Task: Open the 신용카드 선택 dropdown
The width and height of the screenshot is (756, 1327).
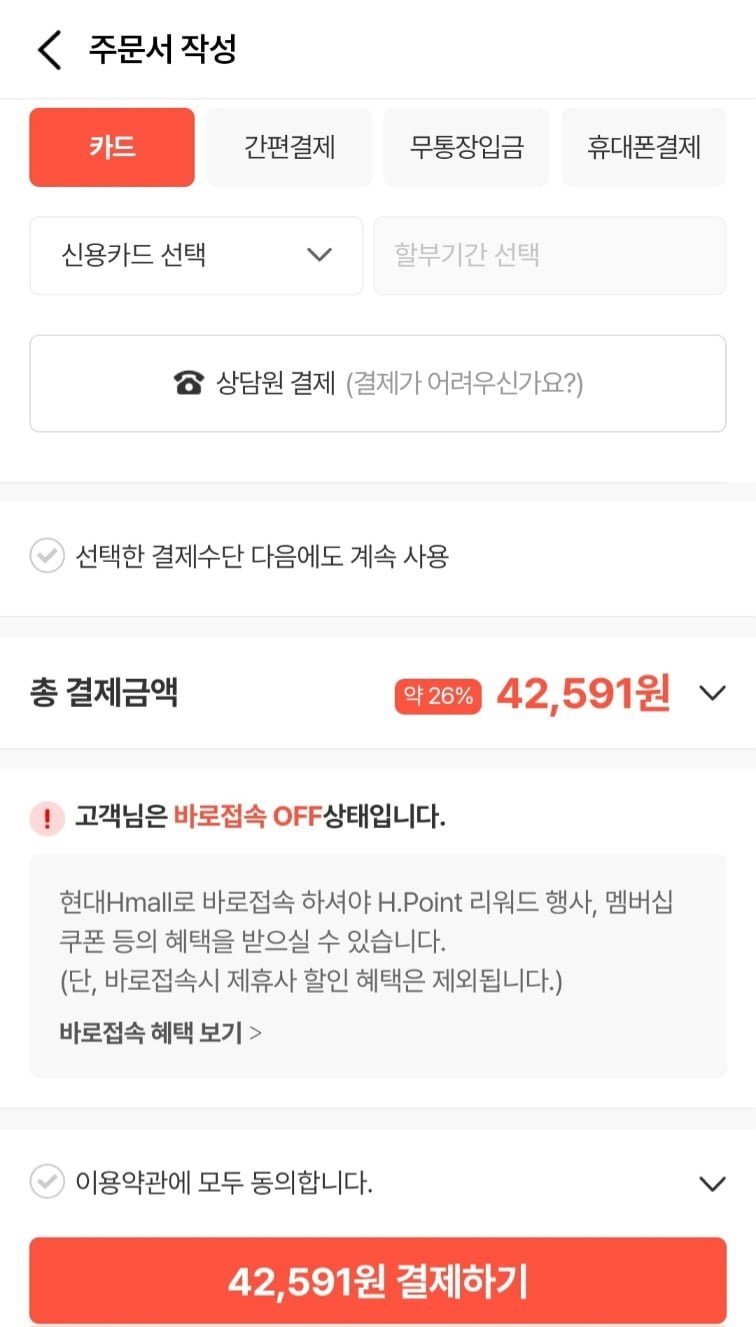Action: [x=196, y=256]
